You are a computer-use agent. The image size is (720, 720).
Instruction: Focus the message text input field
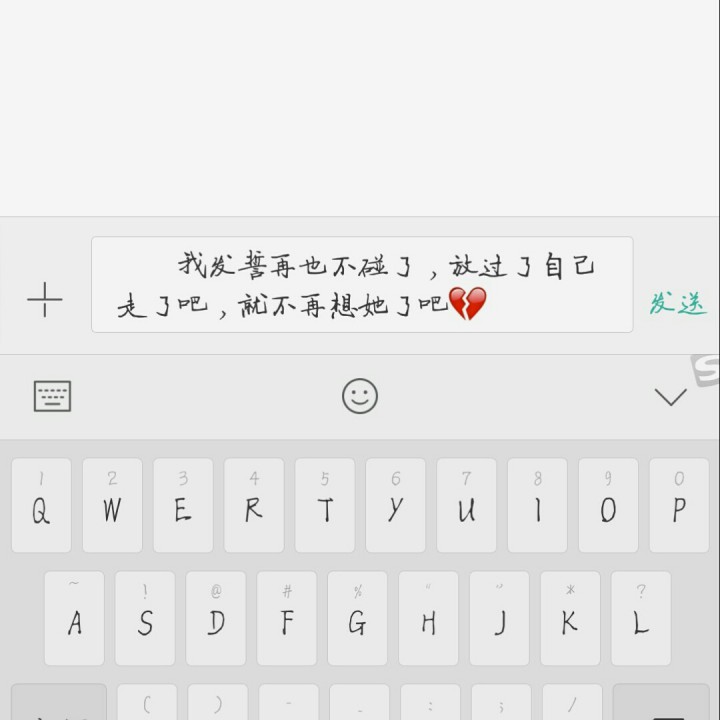pos(361,285)
